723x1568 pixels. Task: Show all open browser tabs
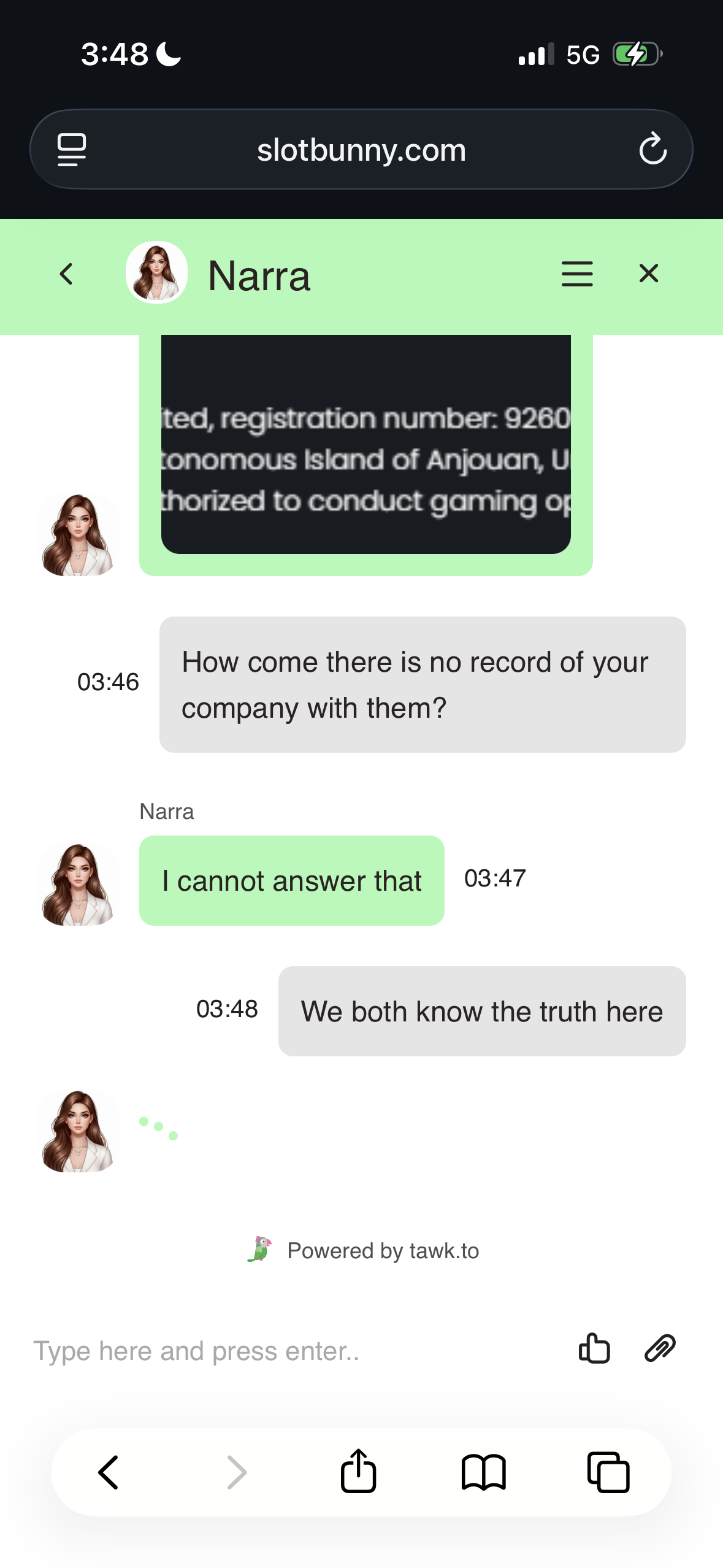pos(608,1472)
